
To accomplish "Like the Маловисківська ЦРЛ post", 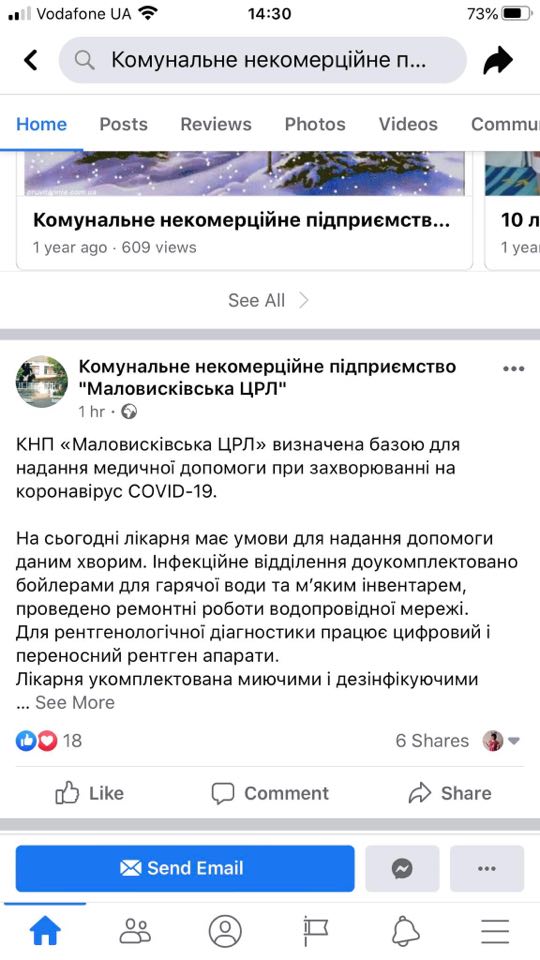I will [90, 793].
